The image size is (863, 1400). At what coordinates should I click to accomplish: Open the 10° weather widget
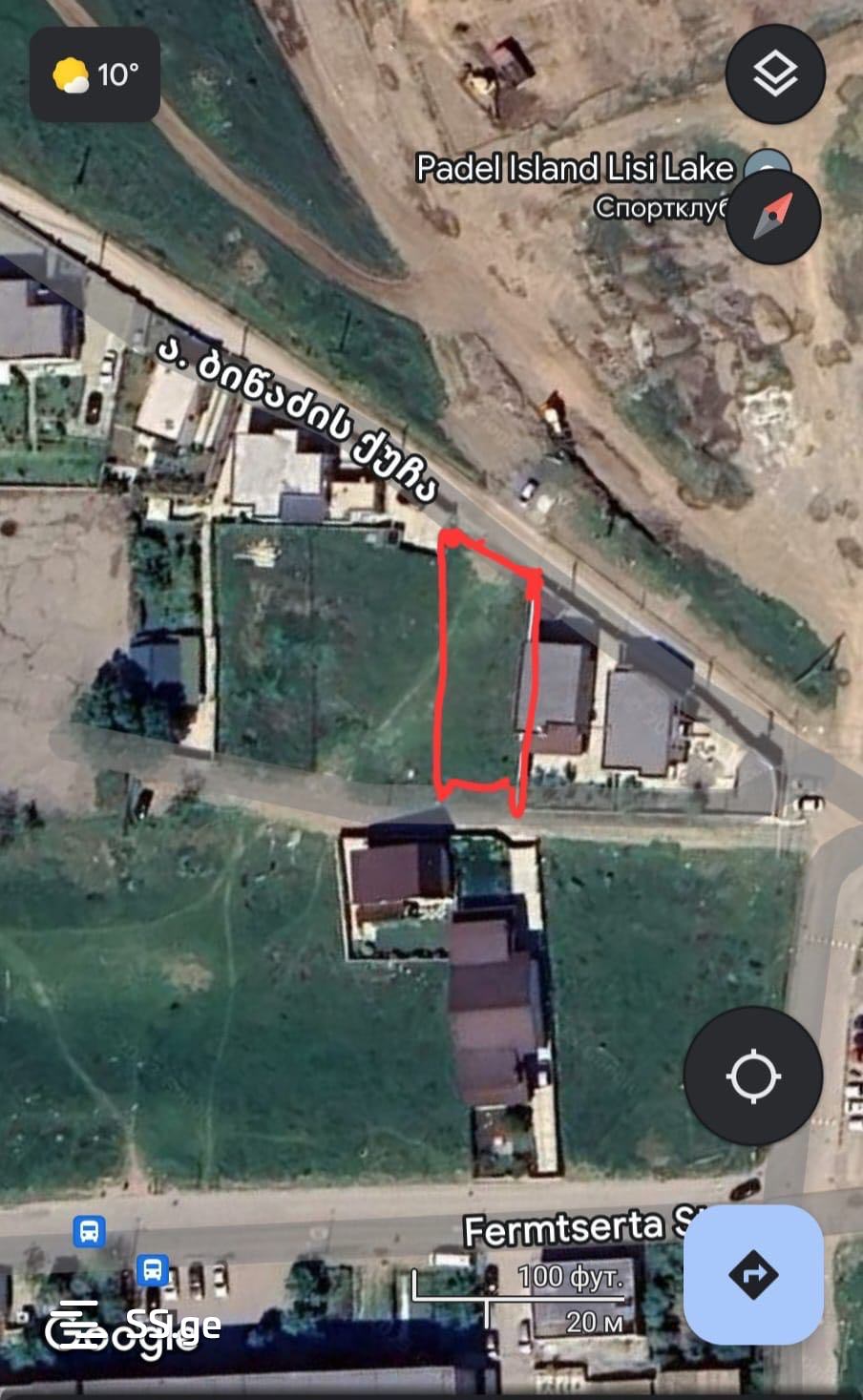coord(95,74)
